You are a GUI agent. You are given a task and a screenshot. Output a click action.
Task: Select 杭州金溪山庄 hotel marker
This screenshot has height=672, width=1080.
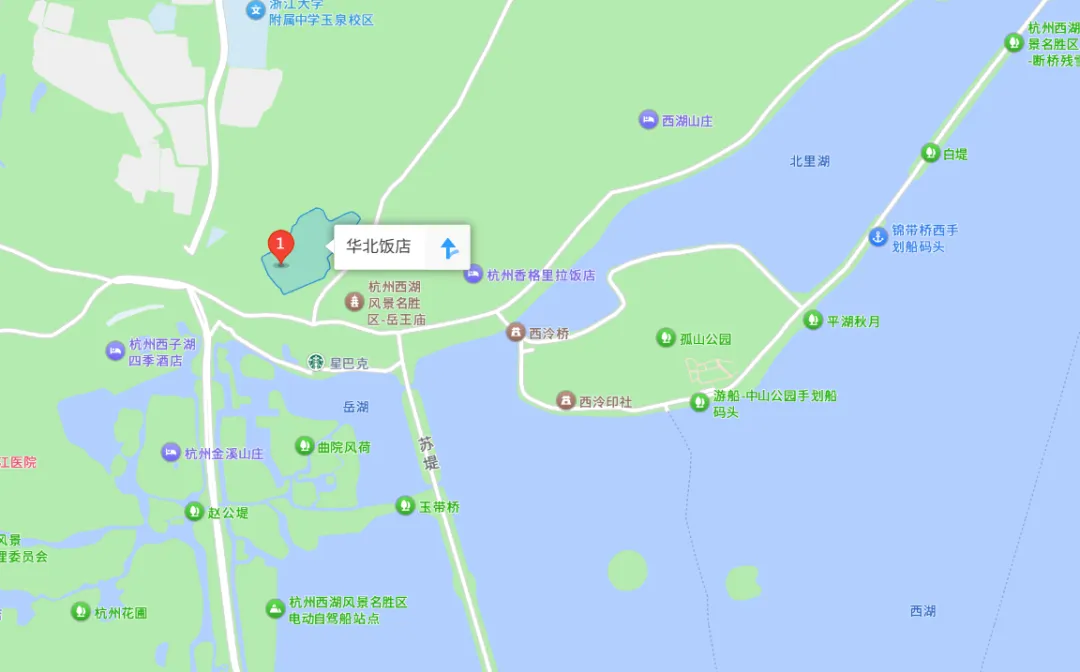click(x=171, y=453)
